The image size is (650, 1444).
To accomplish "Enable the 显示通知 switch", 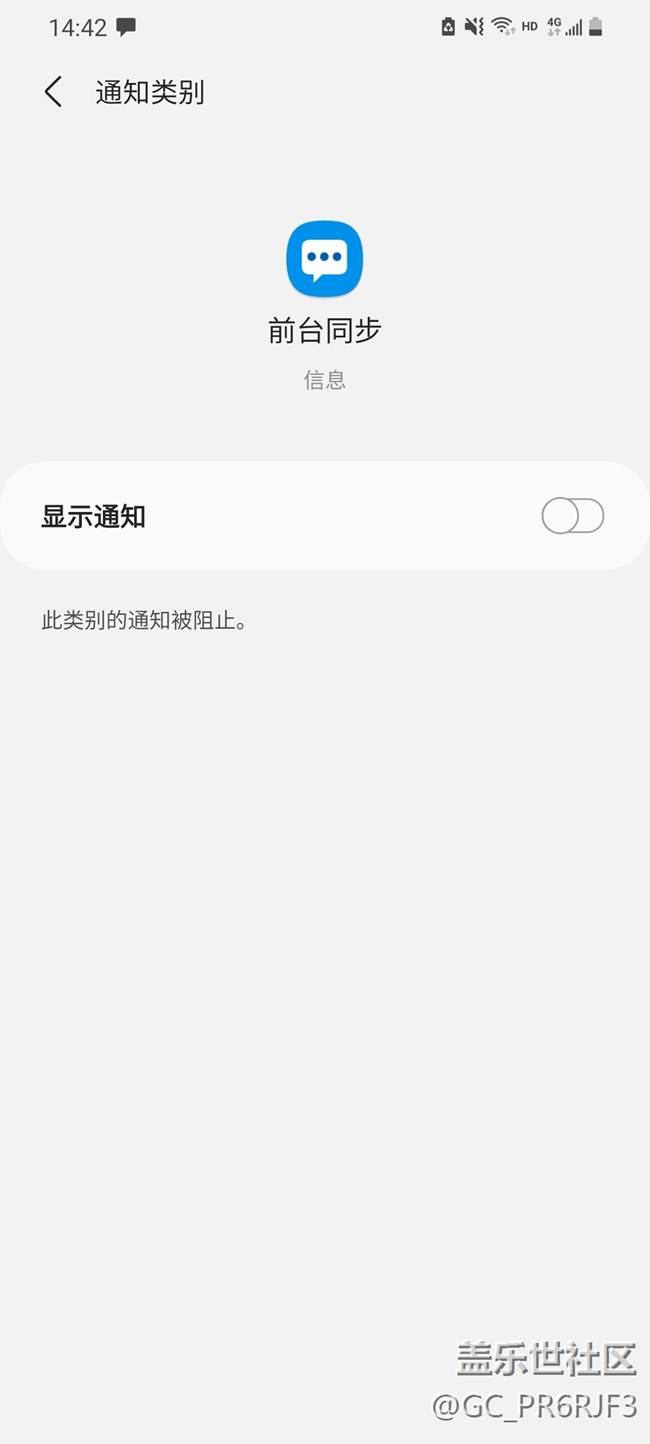I will (x=573, y=516).
